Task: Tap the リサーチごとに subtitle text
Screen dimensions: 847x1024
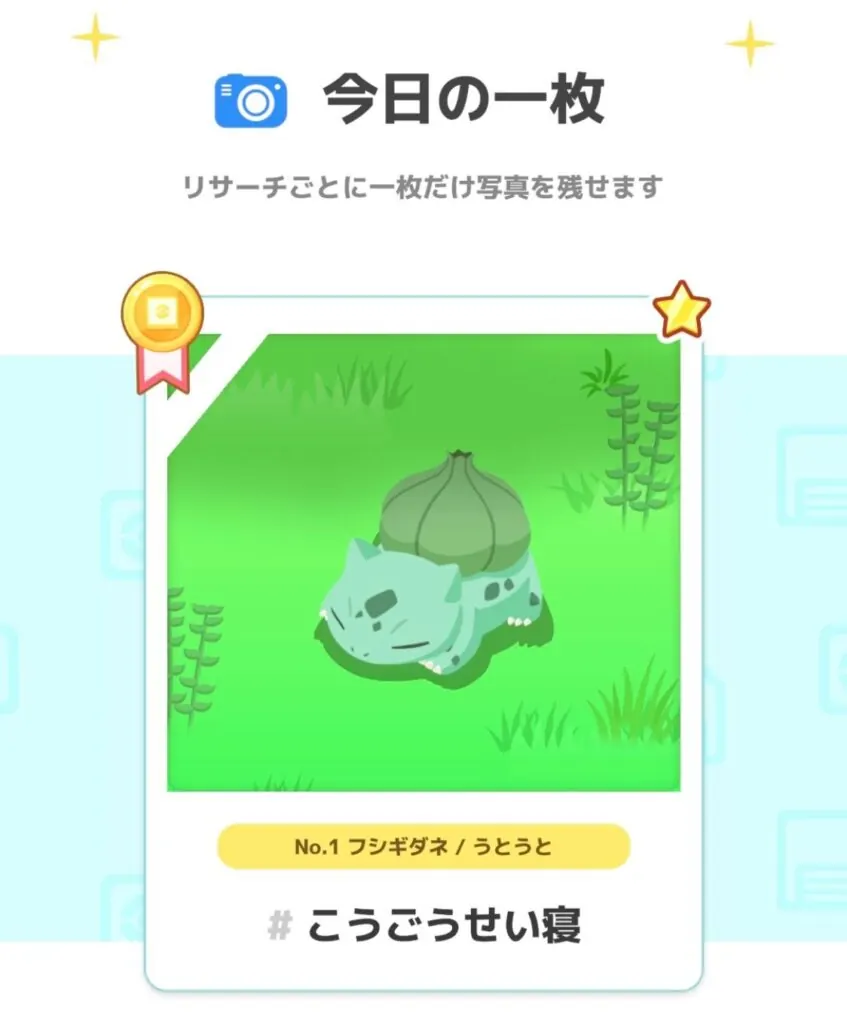Action: [x=424, y=184]
